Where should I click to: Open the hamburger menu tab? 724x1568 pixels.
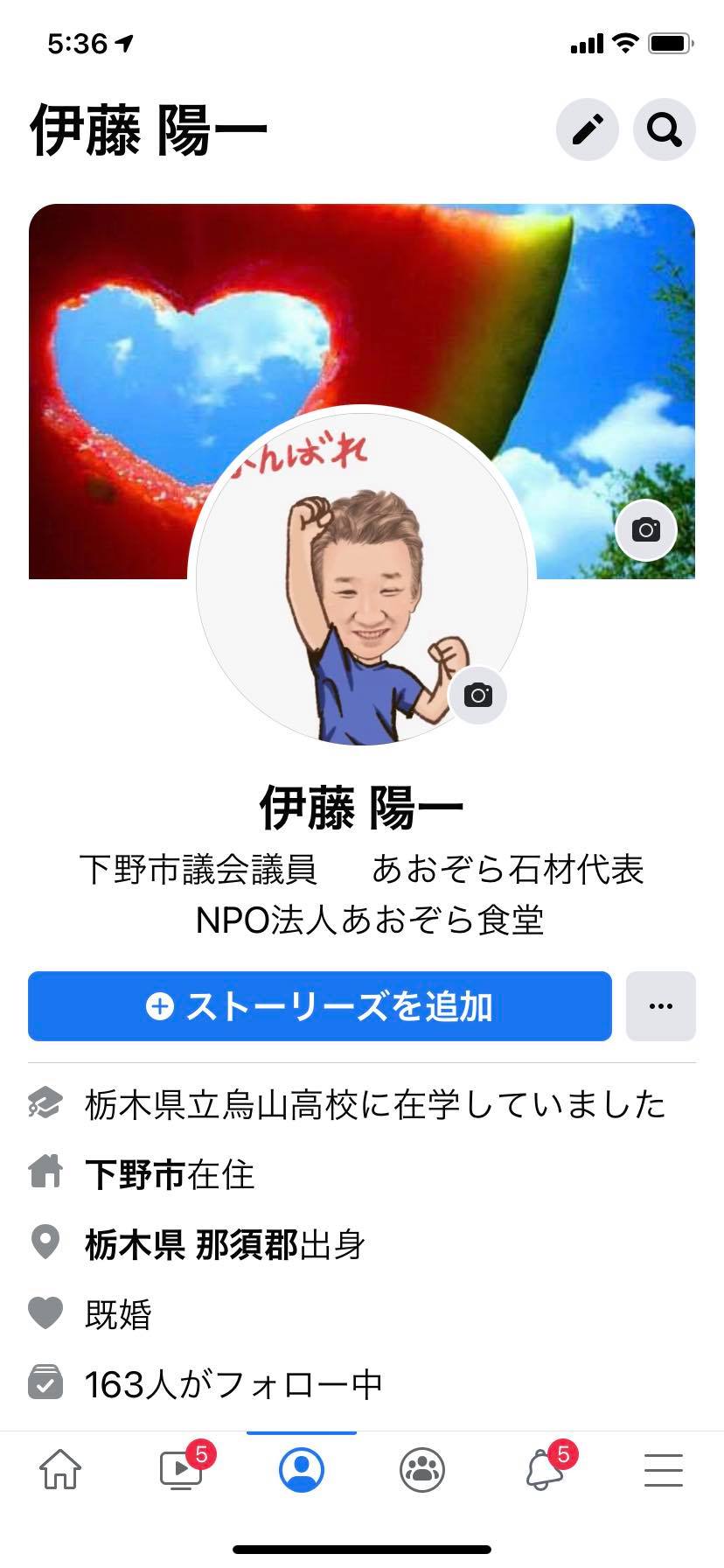coord(664,1469)
